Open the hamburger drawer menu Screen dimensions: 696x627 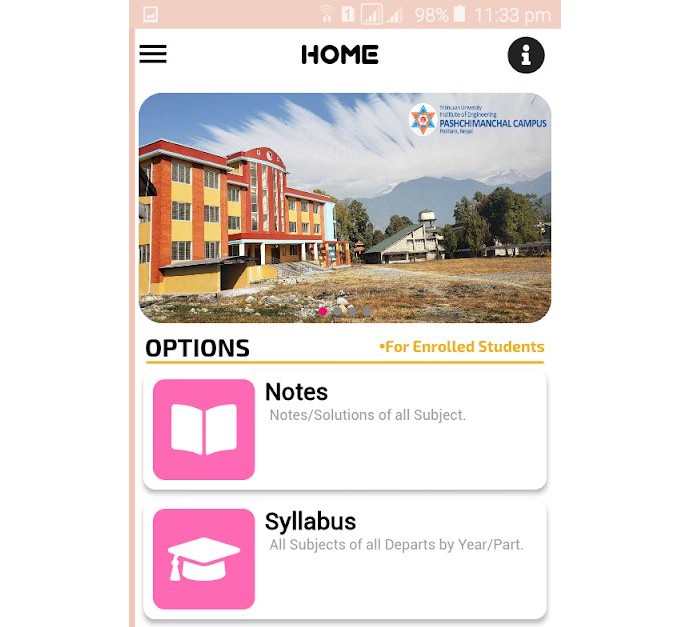(153, 54)
